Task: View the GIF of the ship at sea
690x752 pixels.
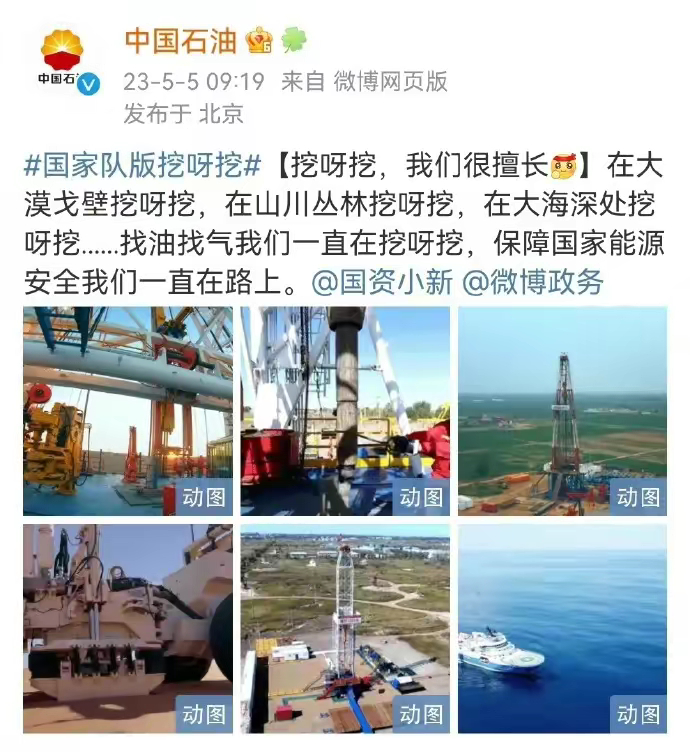Action: 562,628
